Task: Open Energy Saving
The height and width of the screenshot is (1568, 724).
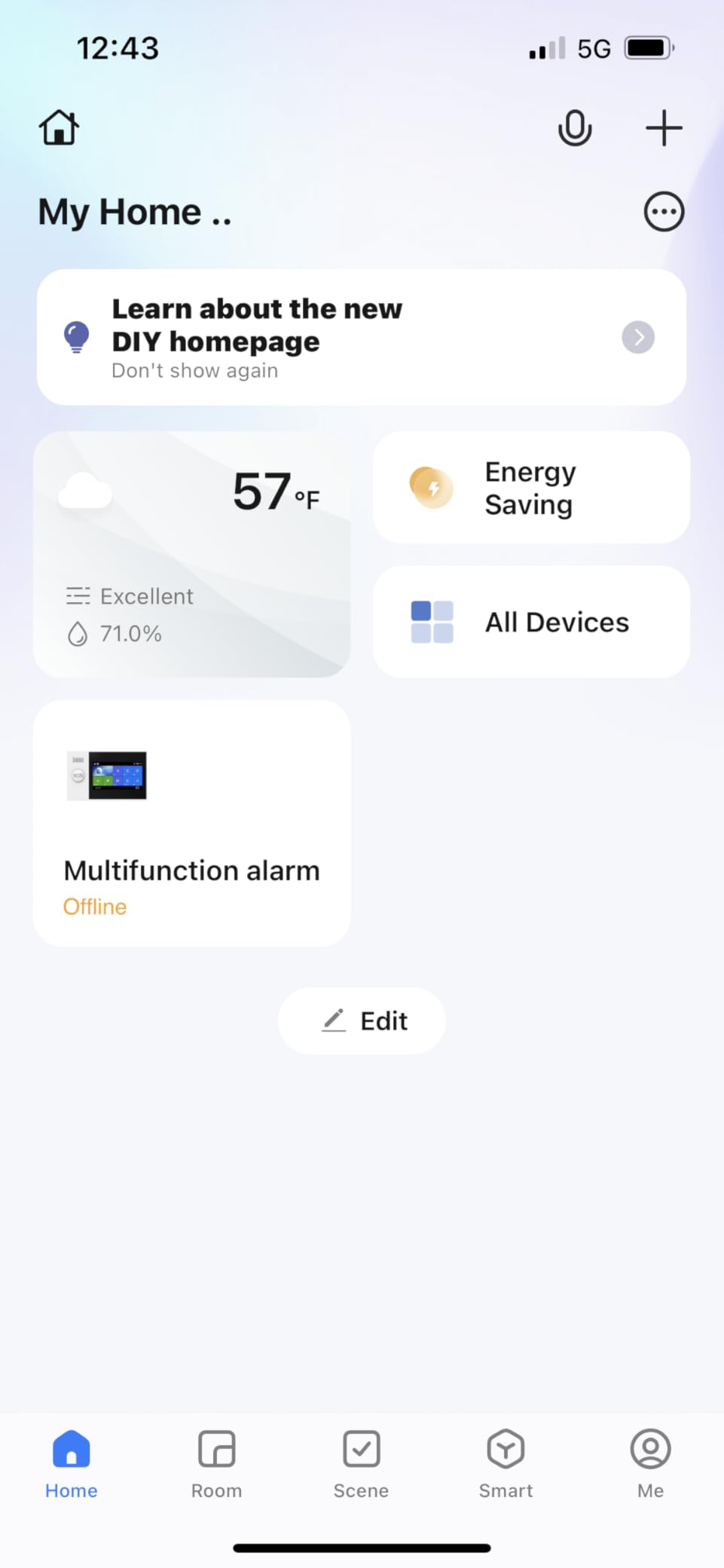Action: click(x=530, y=488)
